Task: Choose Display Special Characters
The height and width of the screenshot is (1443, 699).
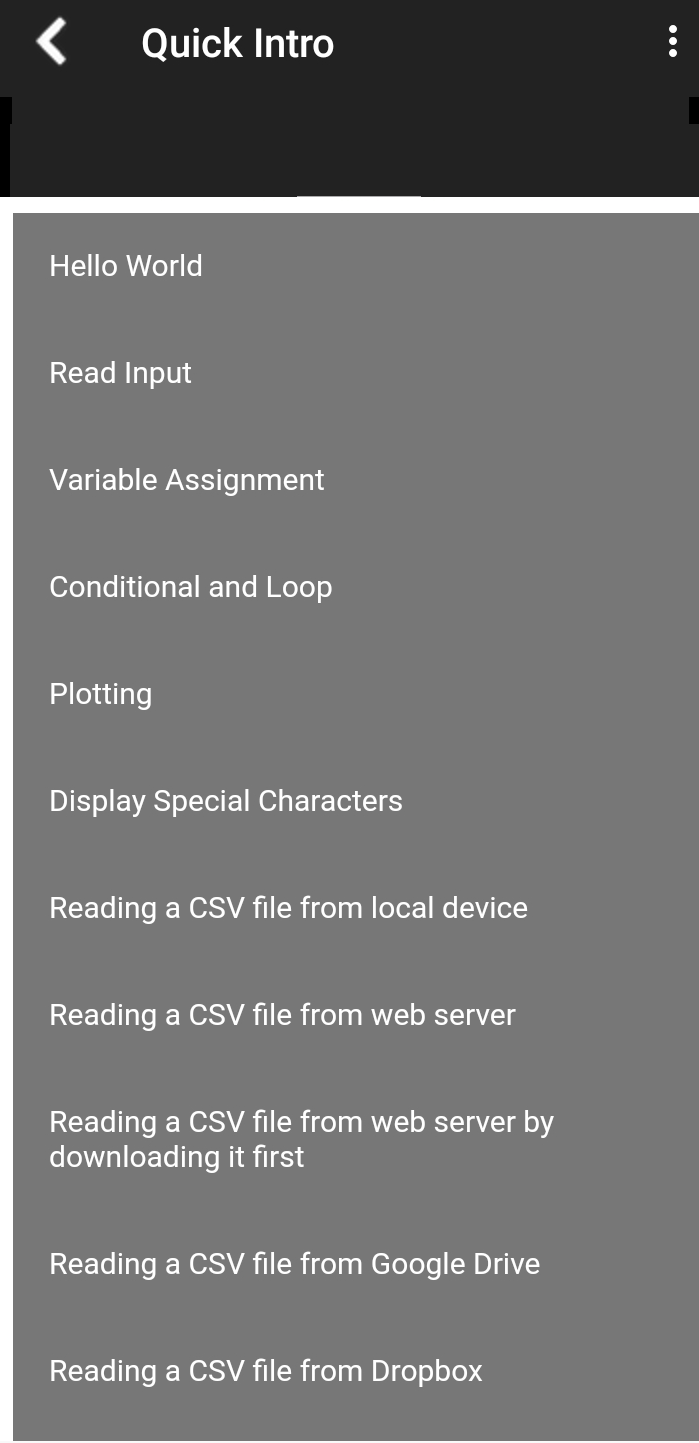Action: [x=226, y=801]
